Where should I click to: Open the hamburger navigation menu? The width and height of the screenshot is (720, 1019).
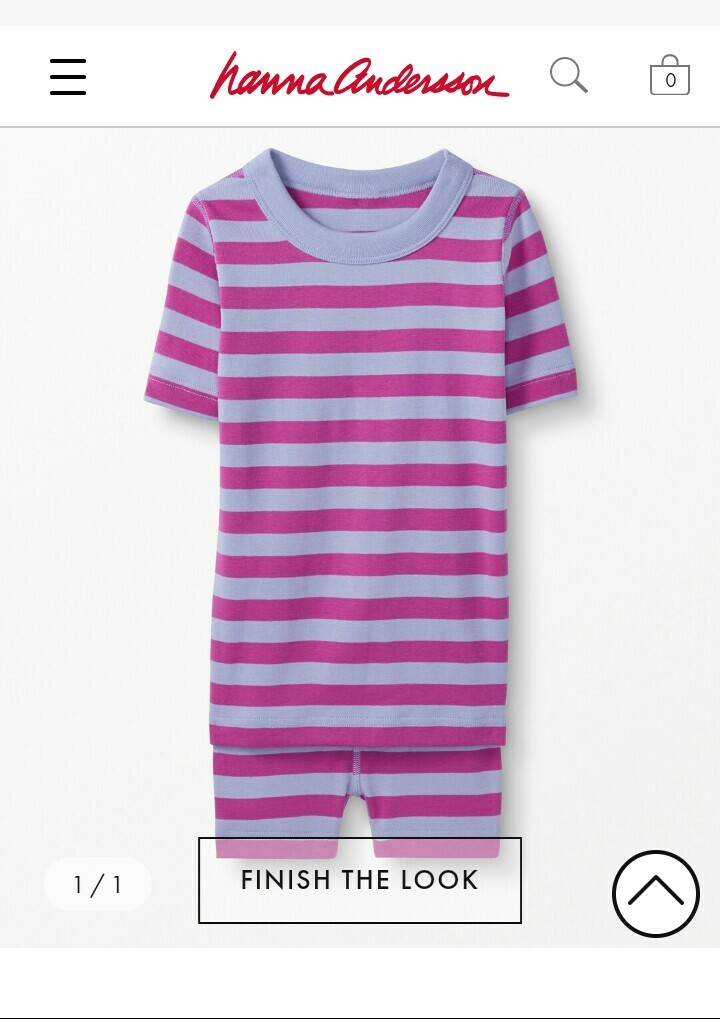68,77
